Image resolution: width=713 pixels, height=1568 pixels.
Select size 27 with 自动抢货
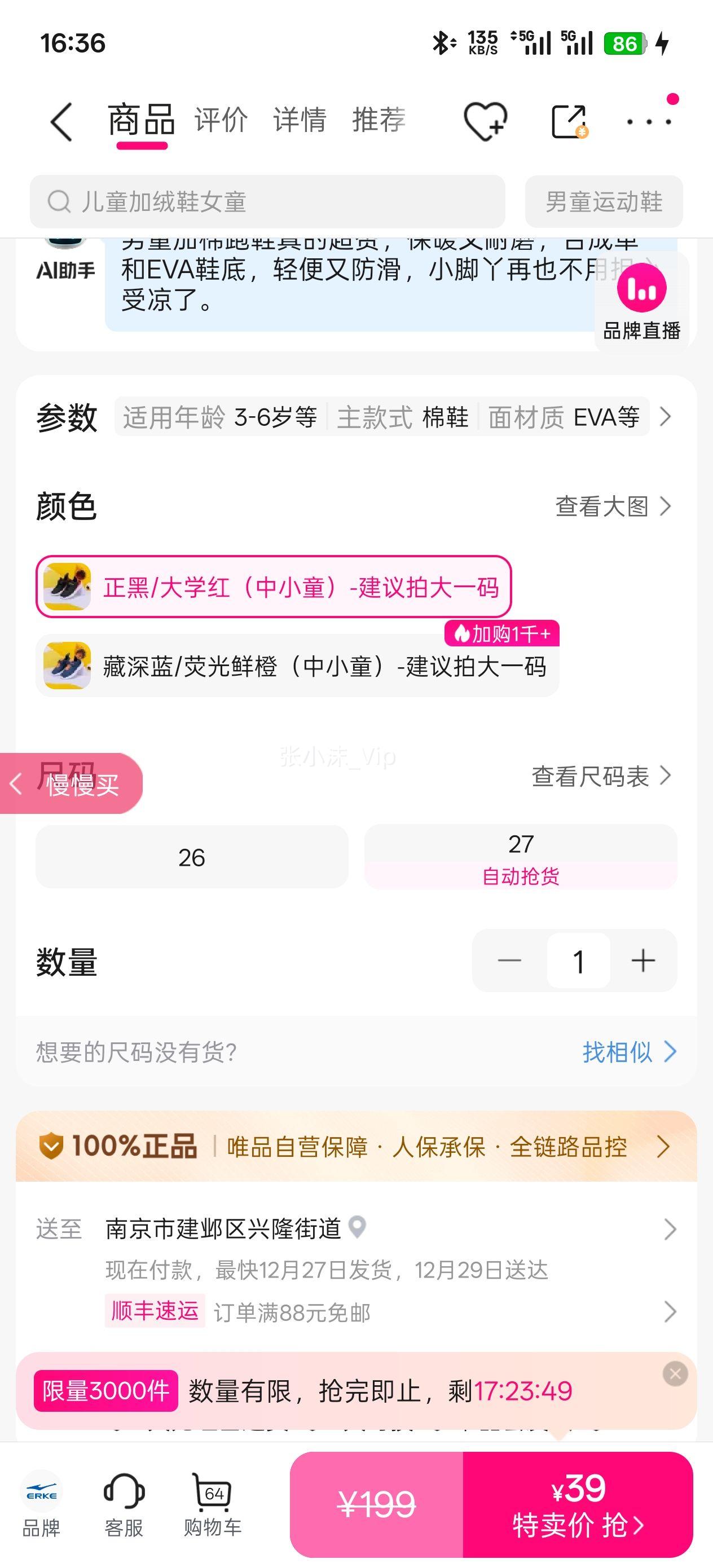[520, 857]
